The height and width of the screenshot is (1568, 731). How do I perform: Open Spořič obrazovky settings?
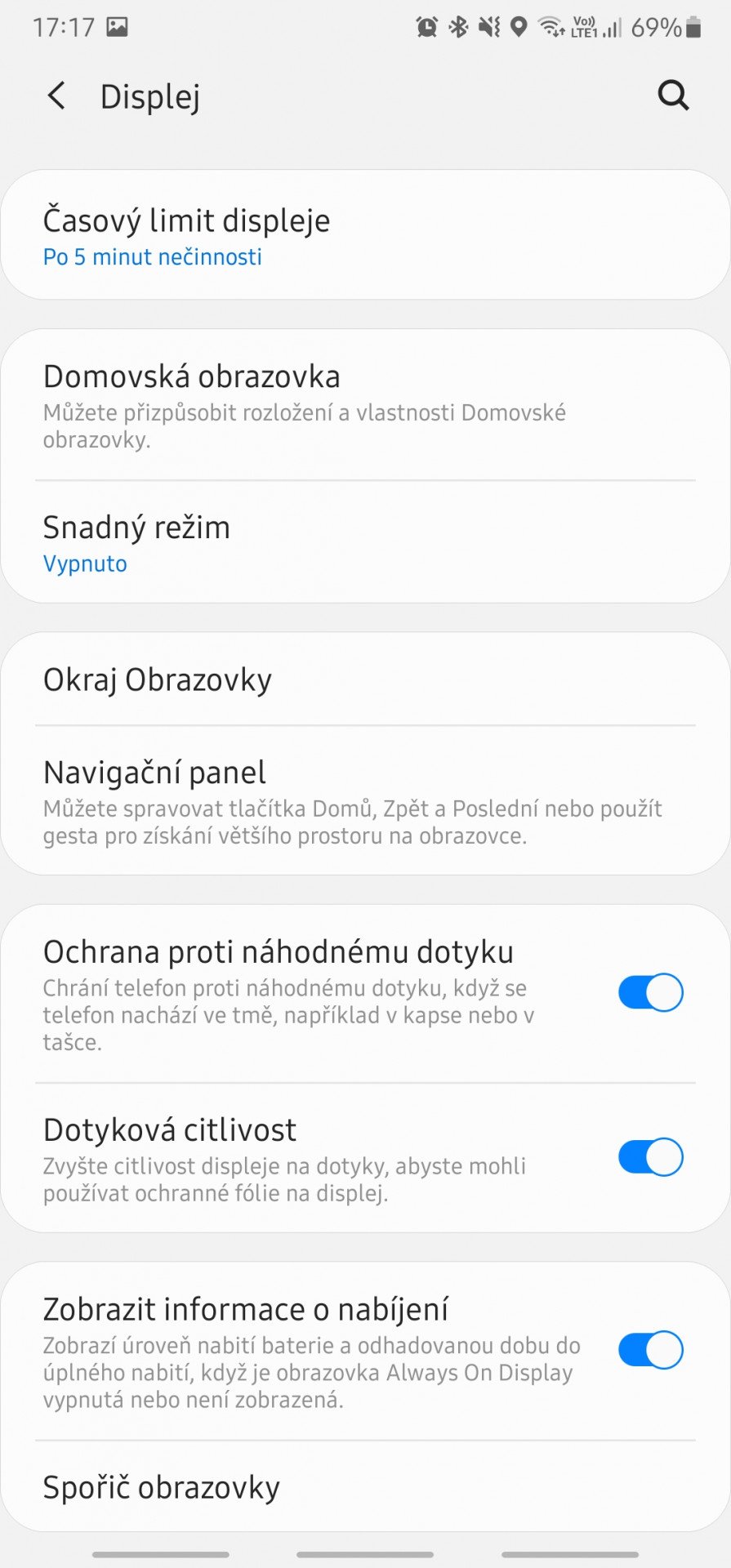pos(365,1486)
